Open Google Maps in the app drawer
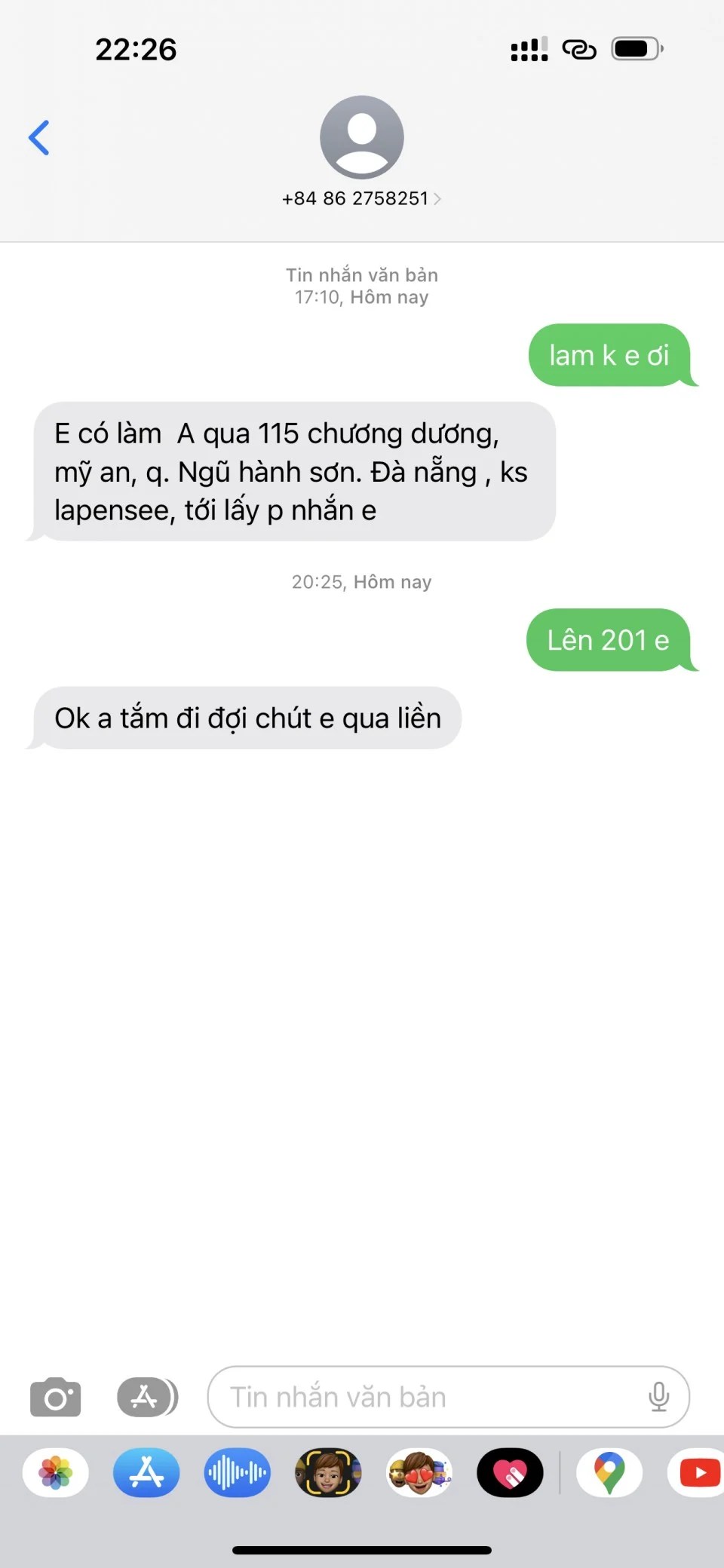This screenshot has height=1568, width=724. click(609, 1472)
